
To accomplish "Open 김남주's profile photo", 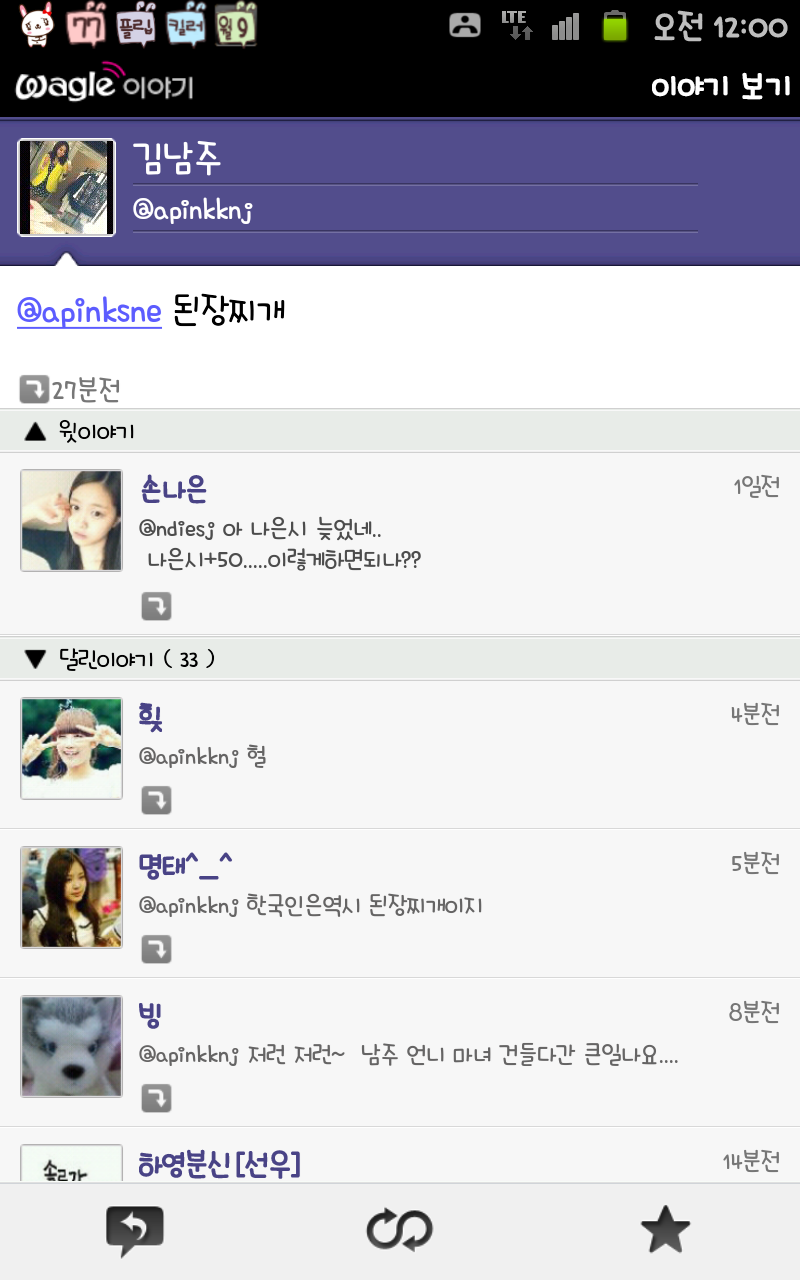I will tap(67, 187).
